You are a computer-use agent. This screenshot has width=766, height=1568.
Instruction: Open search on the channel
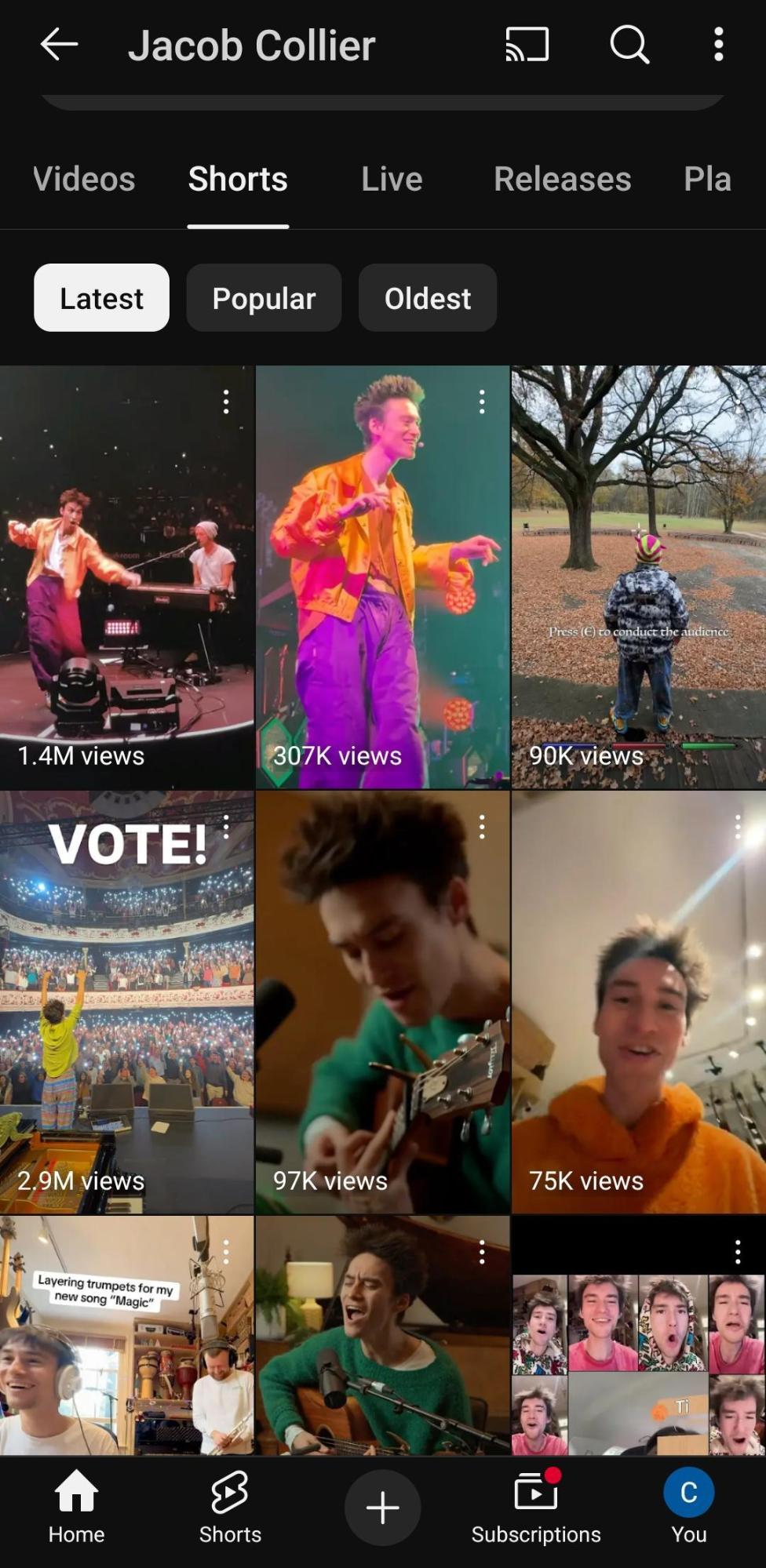tap(629, 45)
